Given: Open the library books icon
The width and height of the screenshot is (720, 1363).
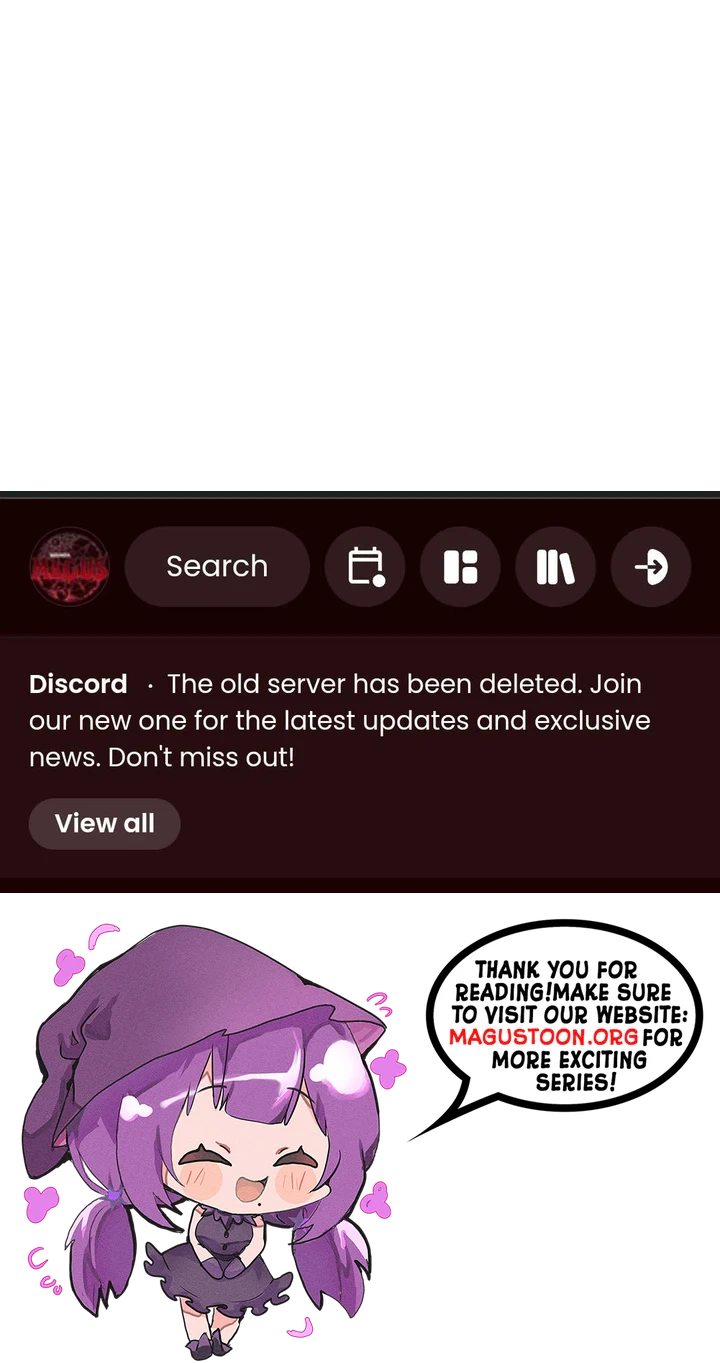Looking at the screenshot, I should tap(555, 566).
